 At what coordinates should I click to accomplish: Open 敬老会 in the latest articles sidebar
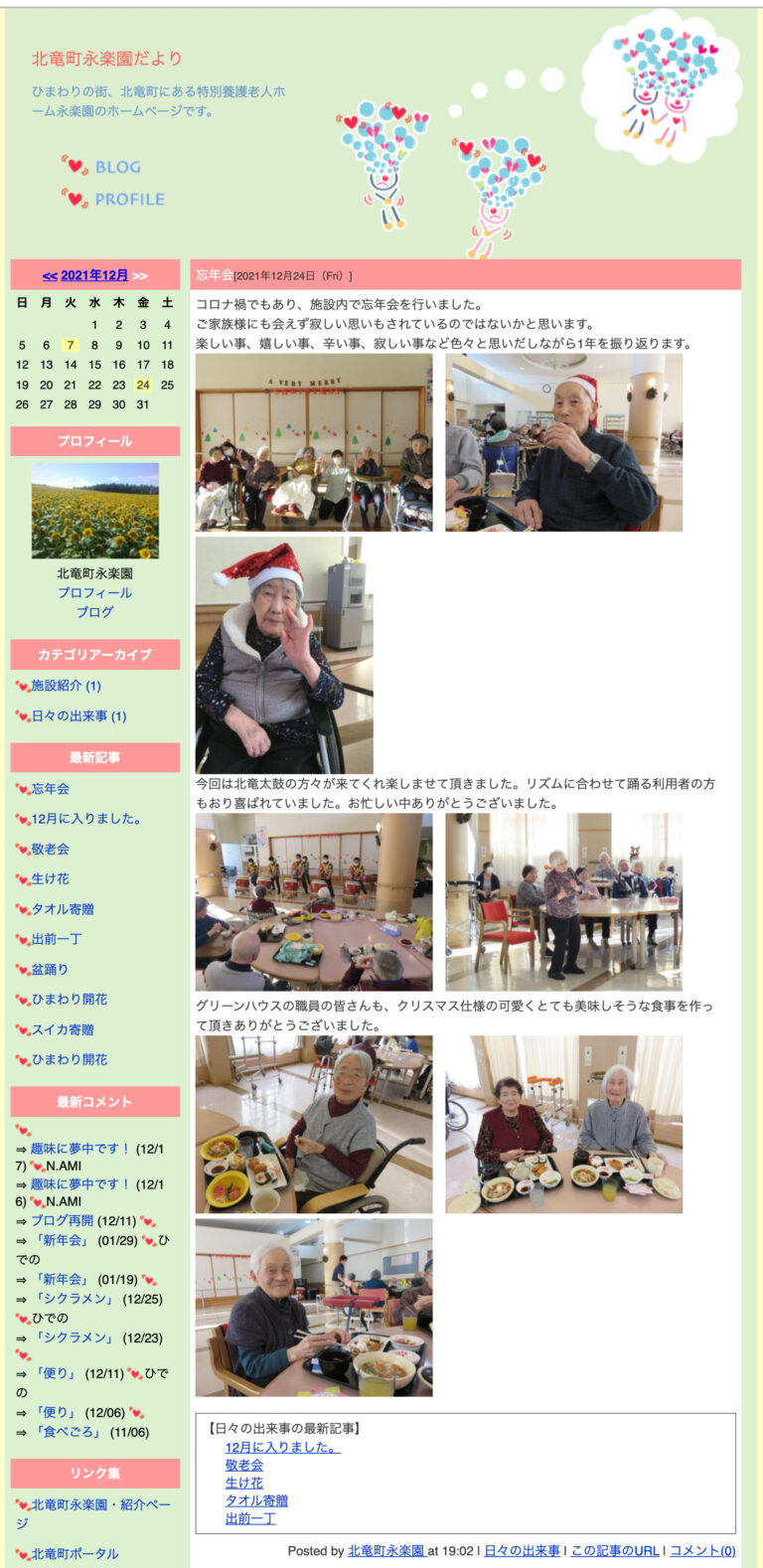pyautogui.click(x=50, y=849)
